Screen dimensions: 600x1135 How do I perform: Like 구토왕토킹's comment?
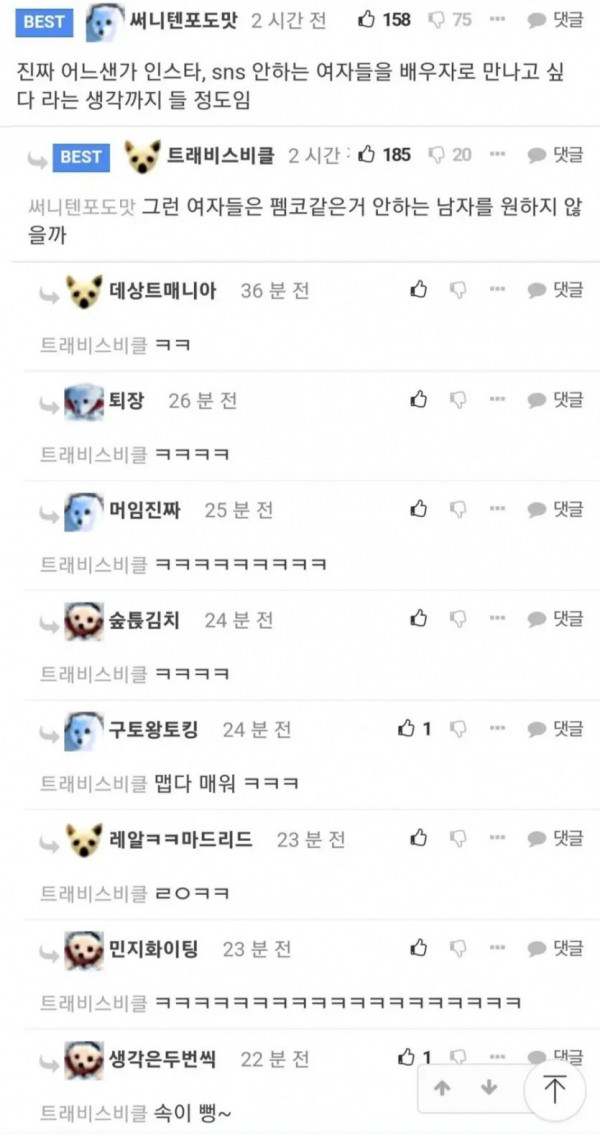click(407, 729)
